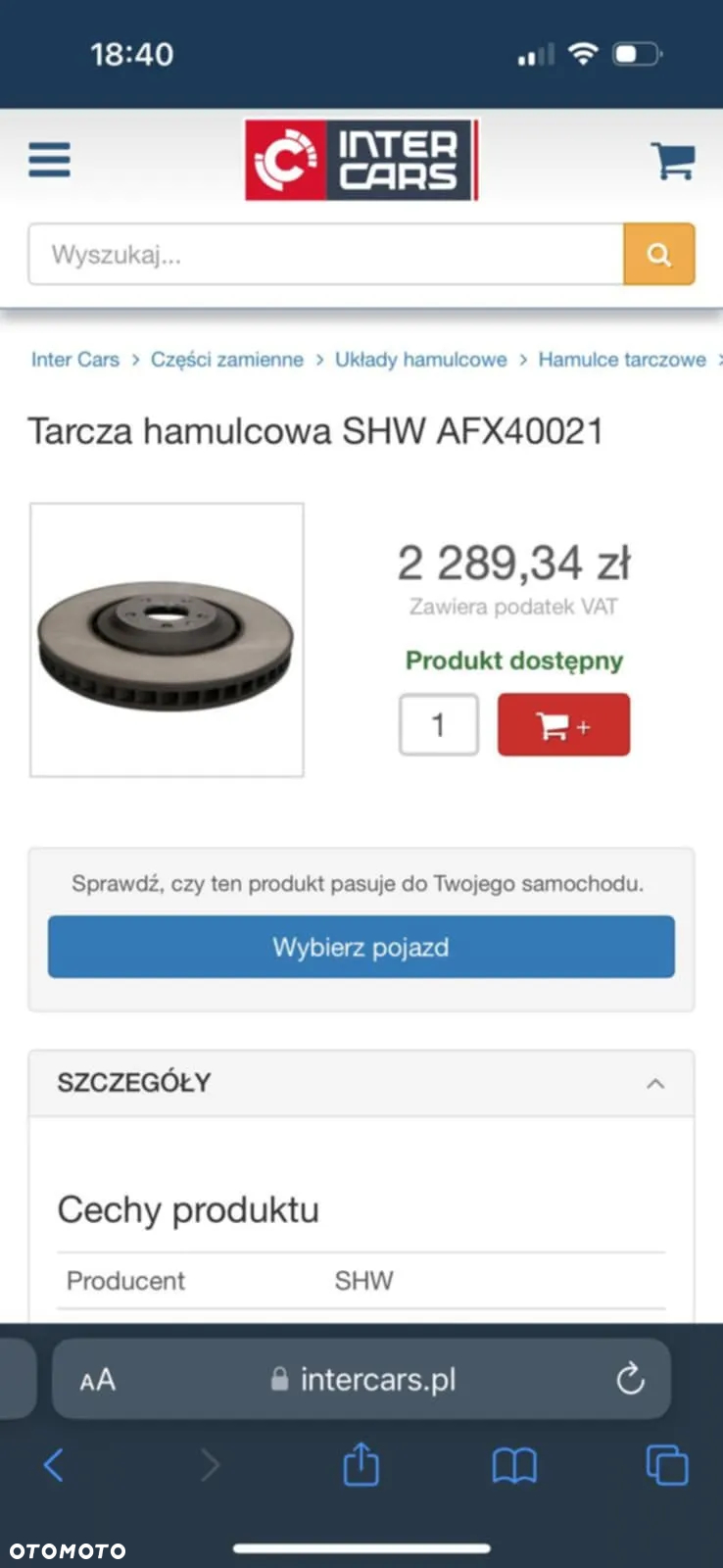This screenshot has width=723, height=1568.
Task: Add the product to cart
Action: pos(563,725)
